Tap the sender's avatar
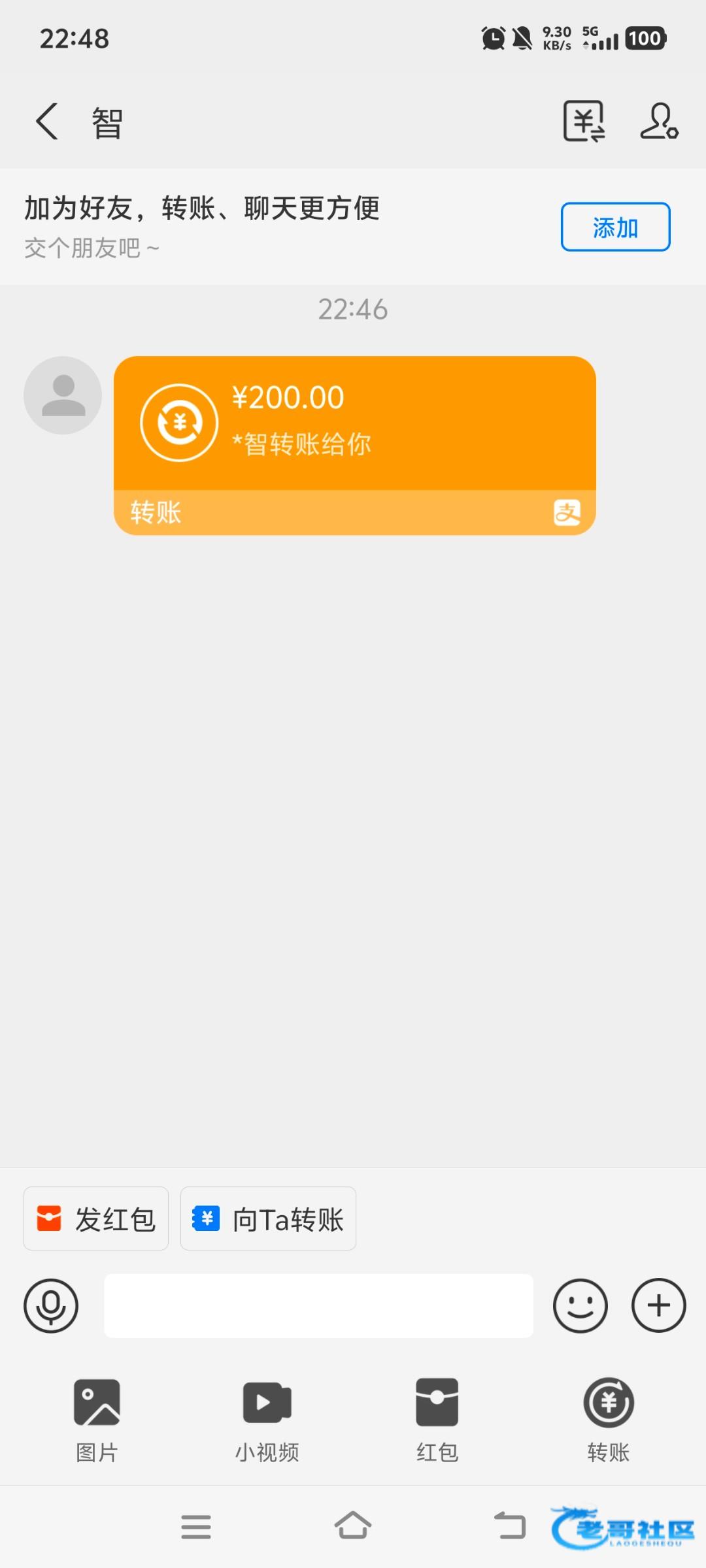 63,395
